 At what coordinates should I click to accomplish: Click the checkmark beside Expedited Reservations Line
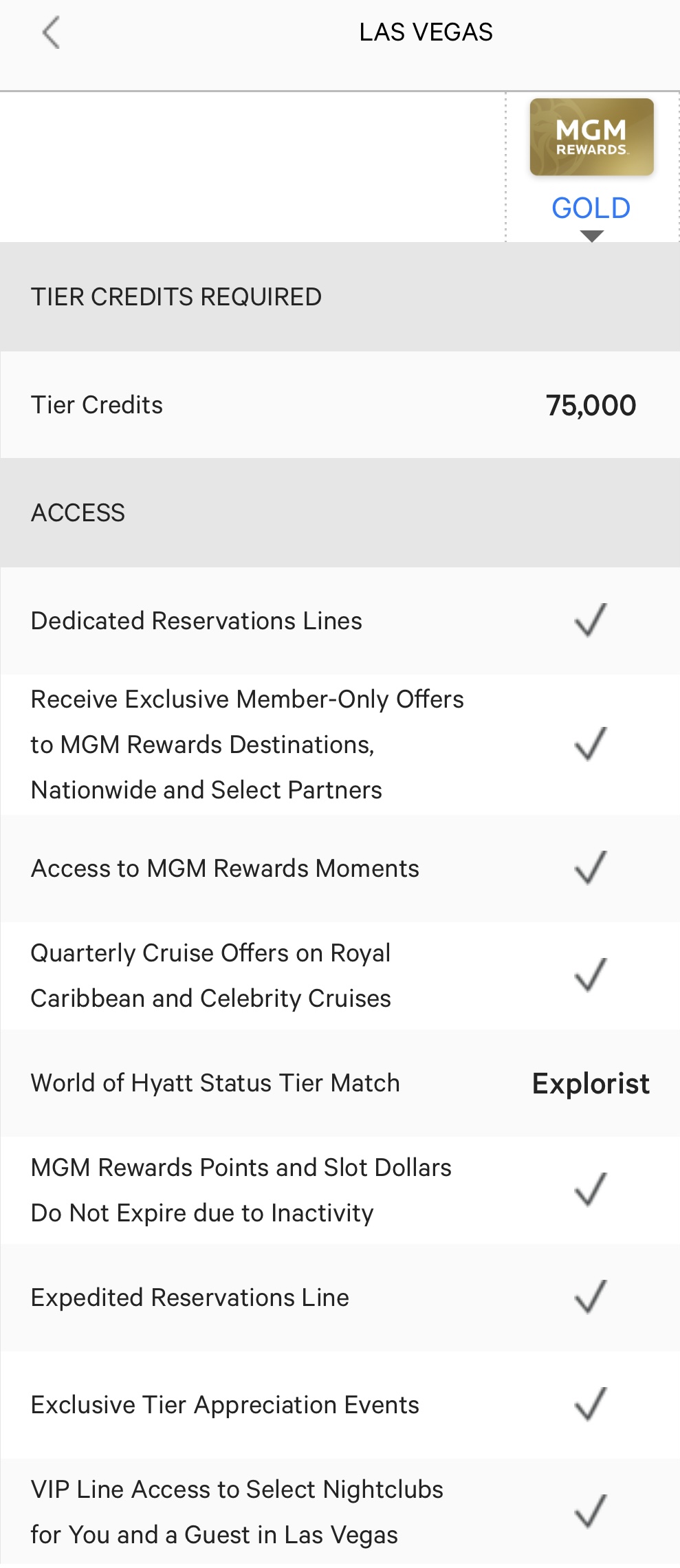click(x=590, y=1297)
